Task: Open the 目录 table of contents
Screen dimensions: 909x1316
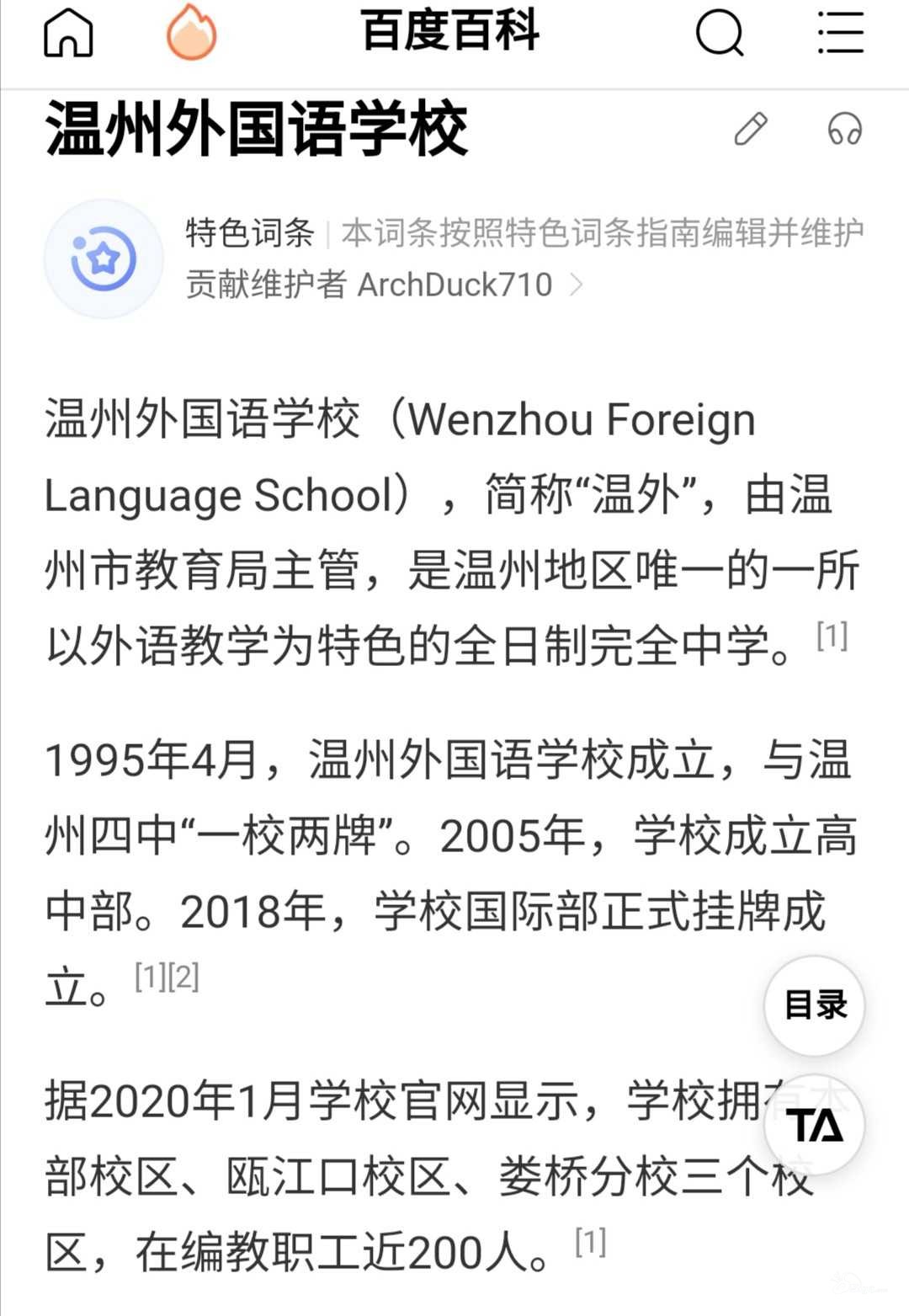Action: [x=814, y=1004]
